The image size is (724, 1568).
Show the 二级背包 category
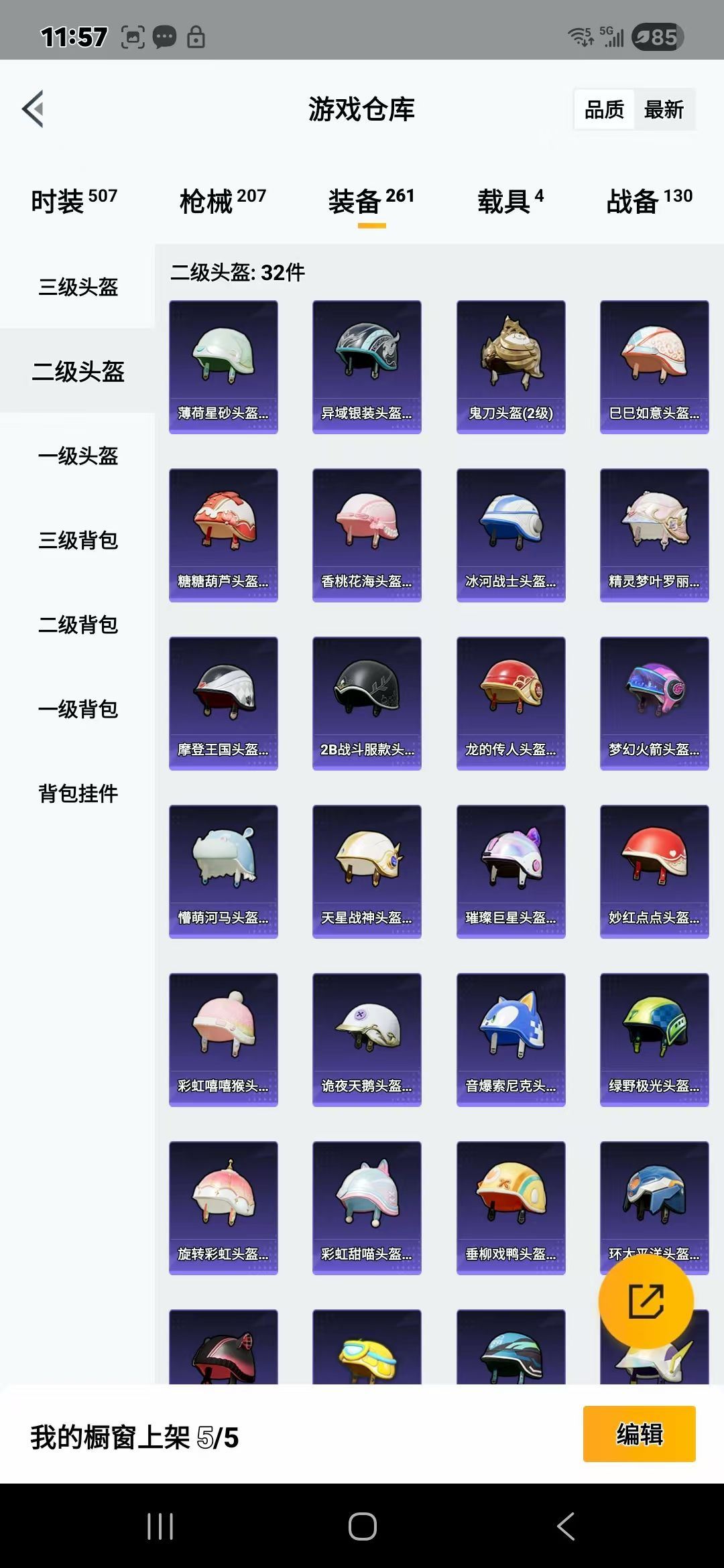click(78, 625)
